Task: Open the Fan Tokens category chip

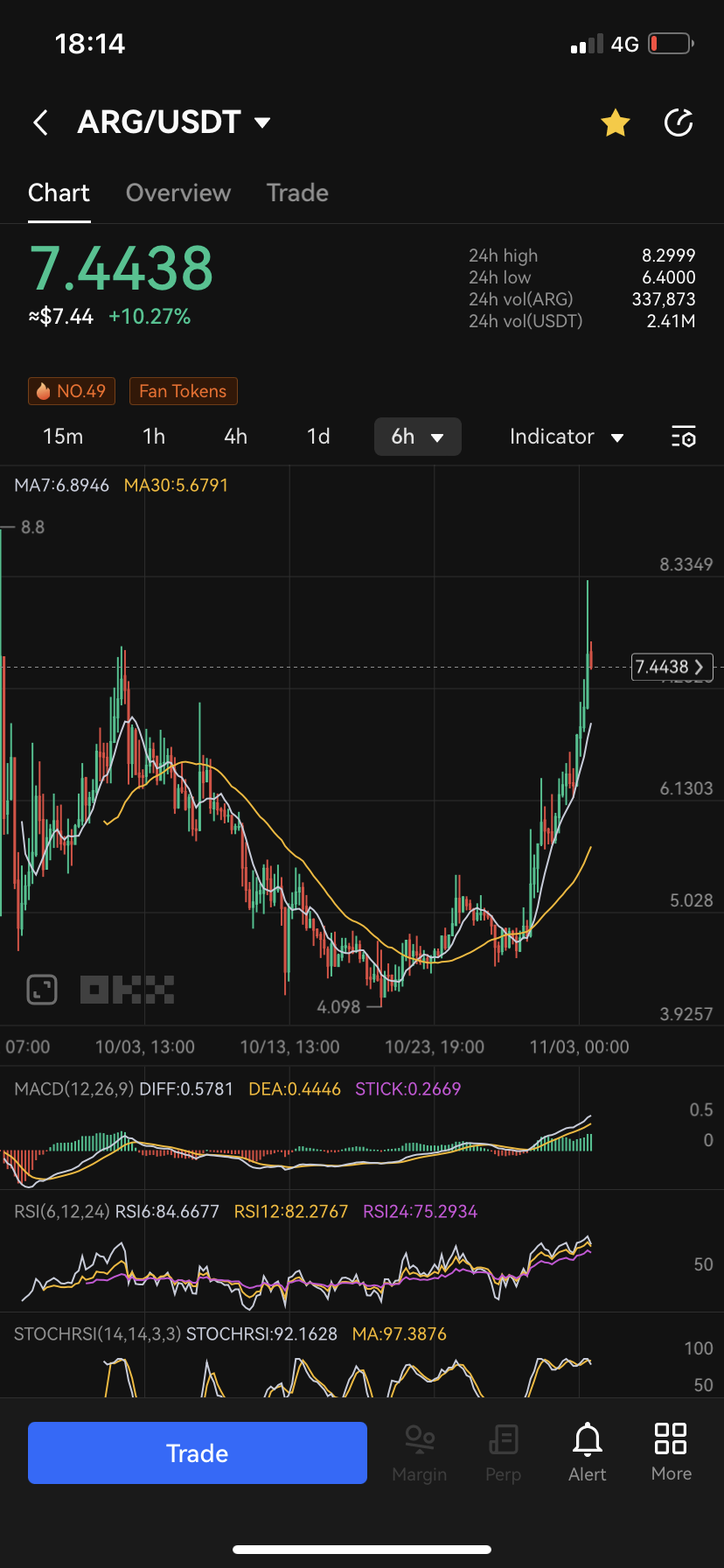Action: [x=183, y=391]
